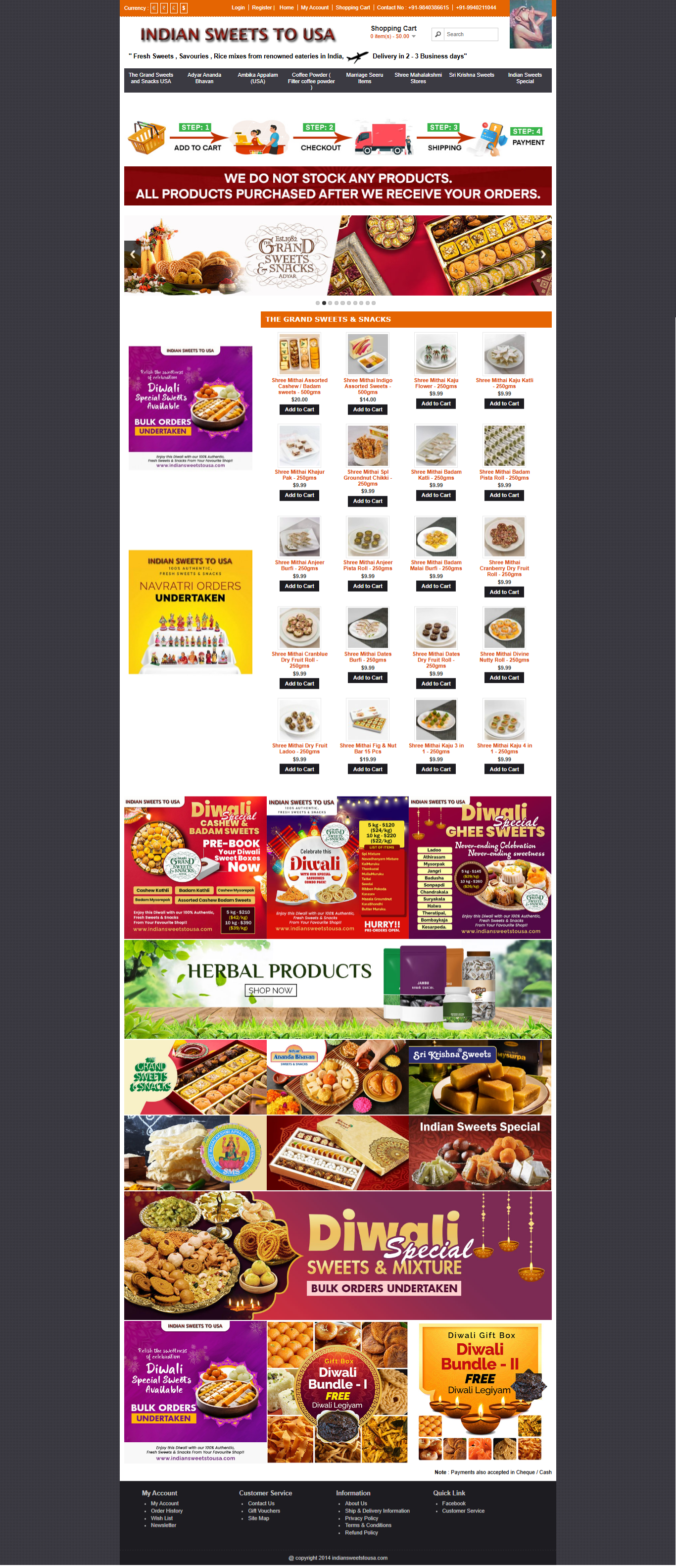Open Facebook quick link
Screen dimensions: 676x1568
[453, 1503]
